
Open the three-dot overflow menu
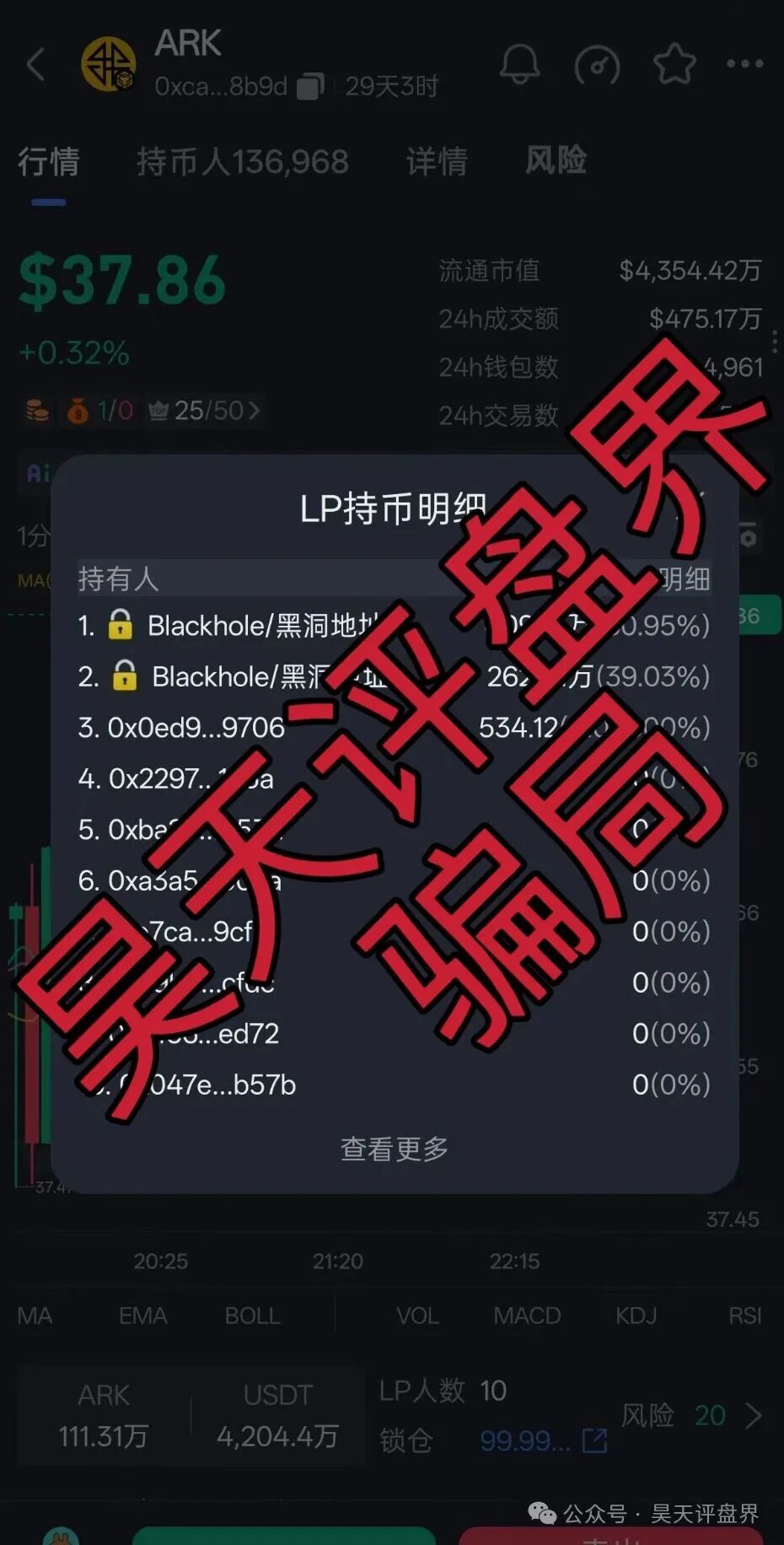[x=744, y=64]
